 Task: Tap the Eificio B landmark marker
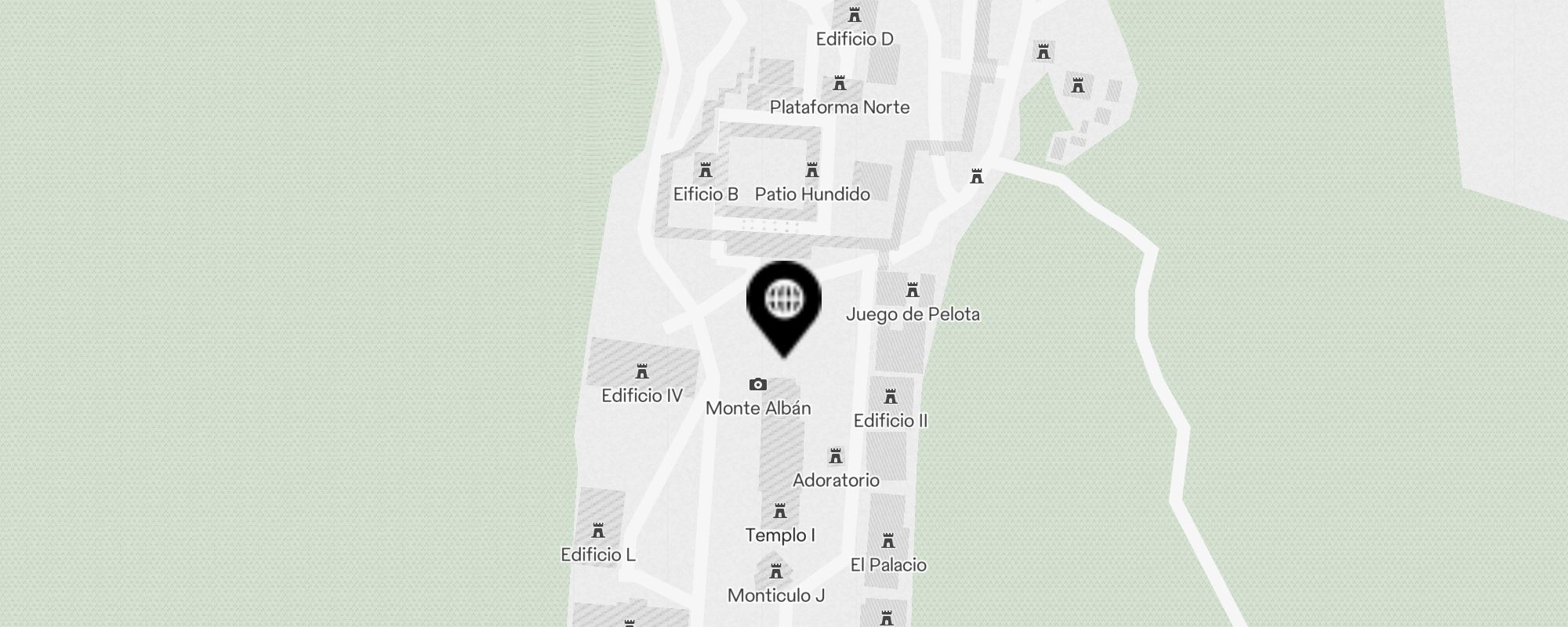tap(706, 170)
